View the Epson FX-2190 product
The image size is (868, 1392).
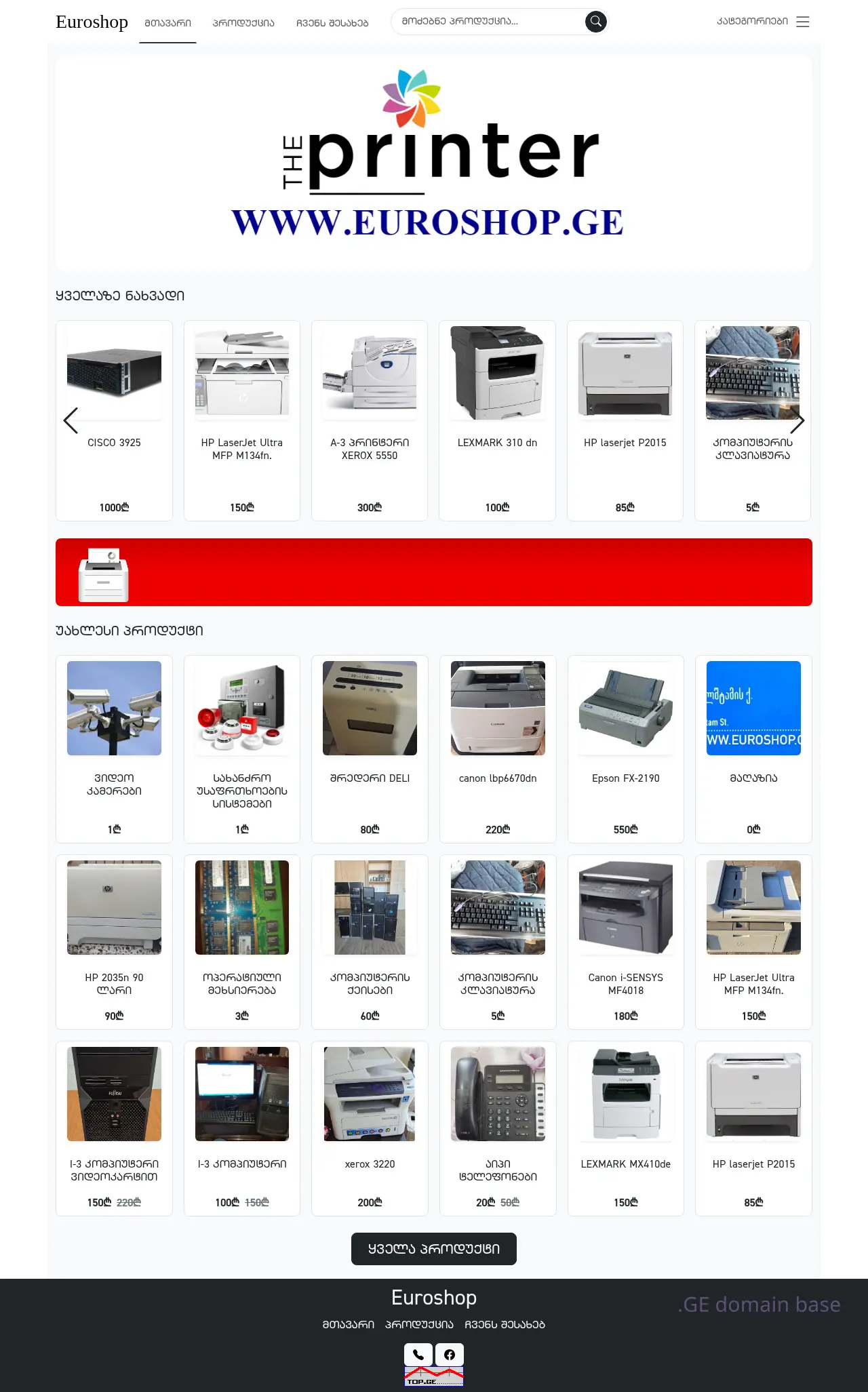(625, 749)
